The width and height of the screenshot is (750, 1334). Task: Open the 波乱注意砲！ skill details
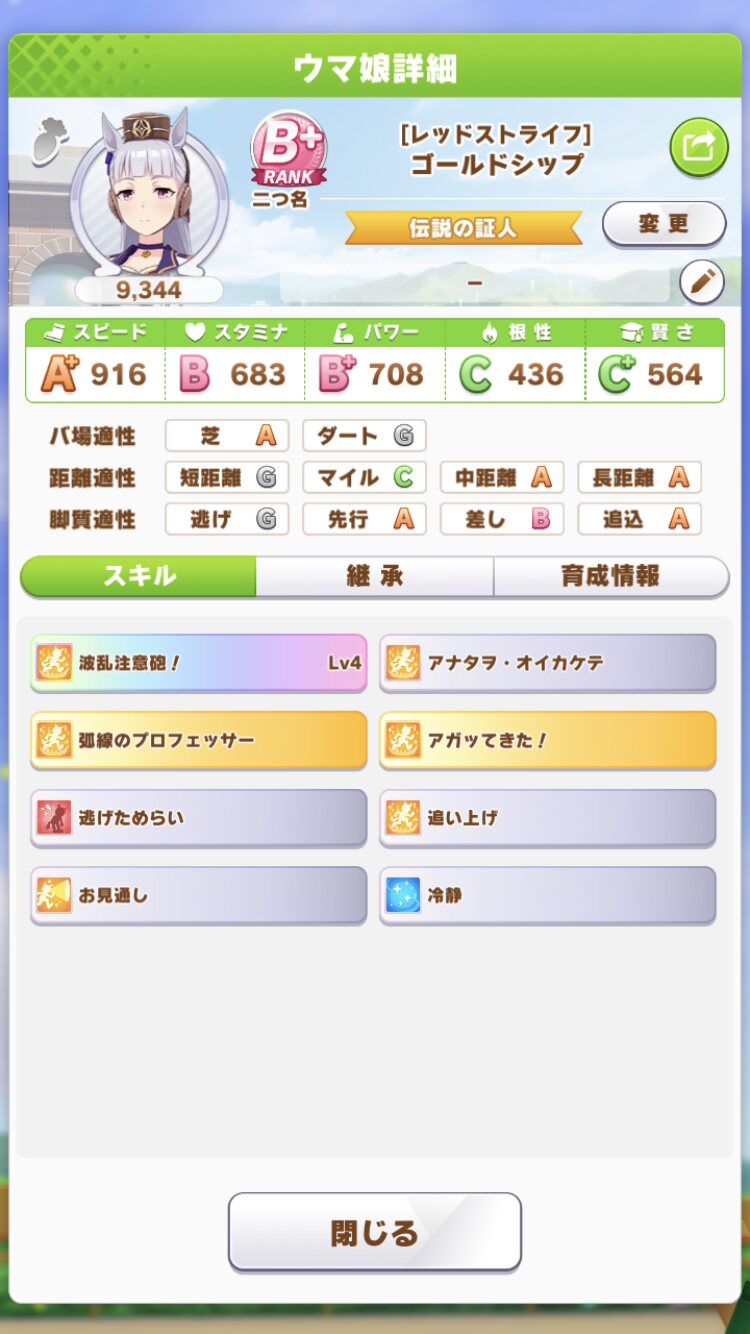pos(198,662)
